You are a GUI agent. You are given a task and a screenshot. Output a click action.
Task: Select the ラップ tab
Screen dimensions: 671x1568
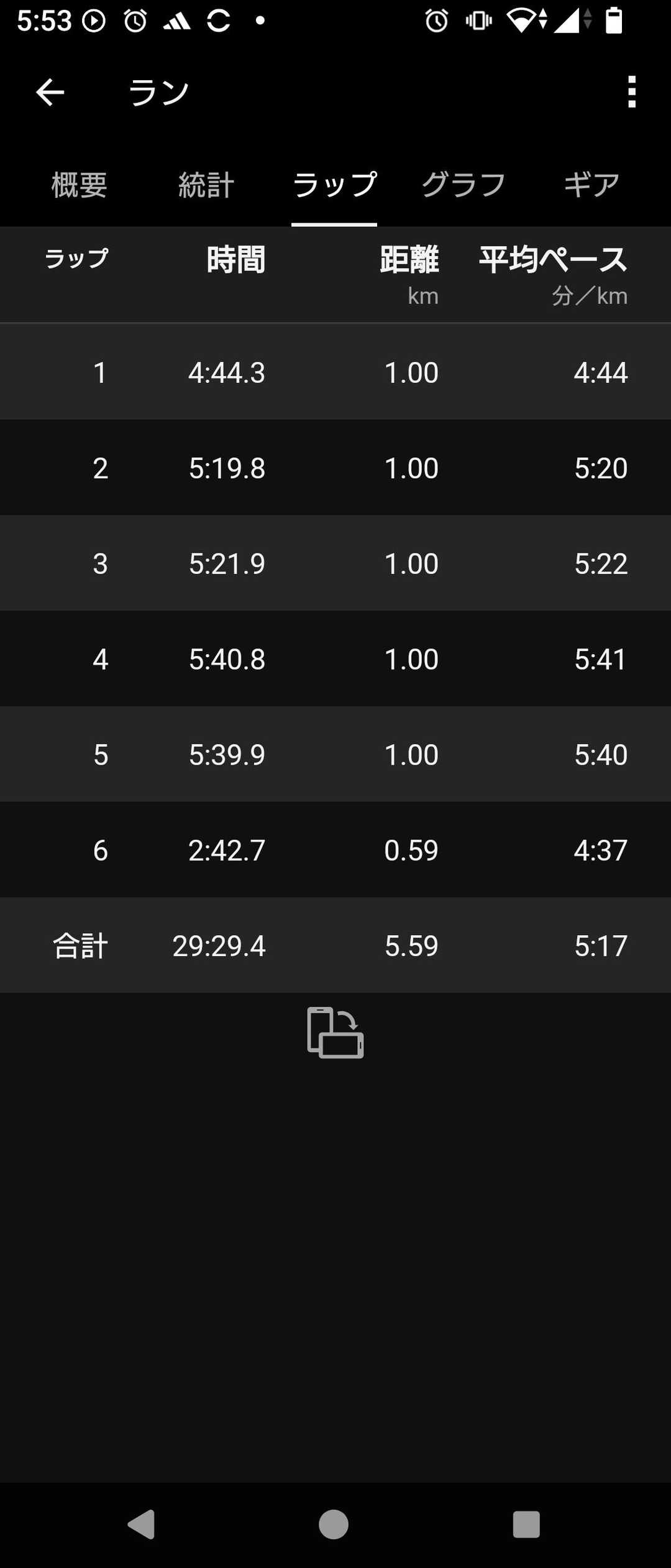click(x=334, y=185)
